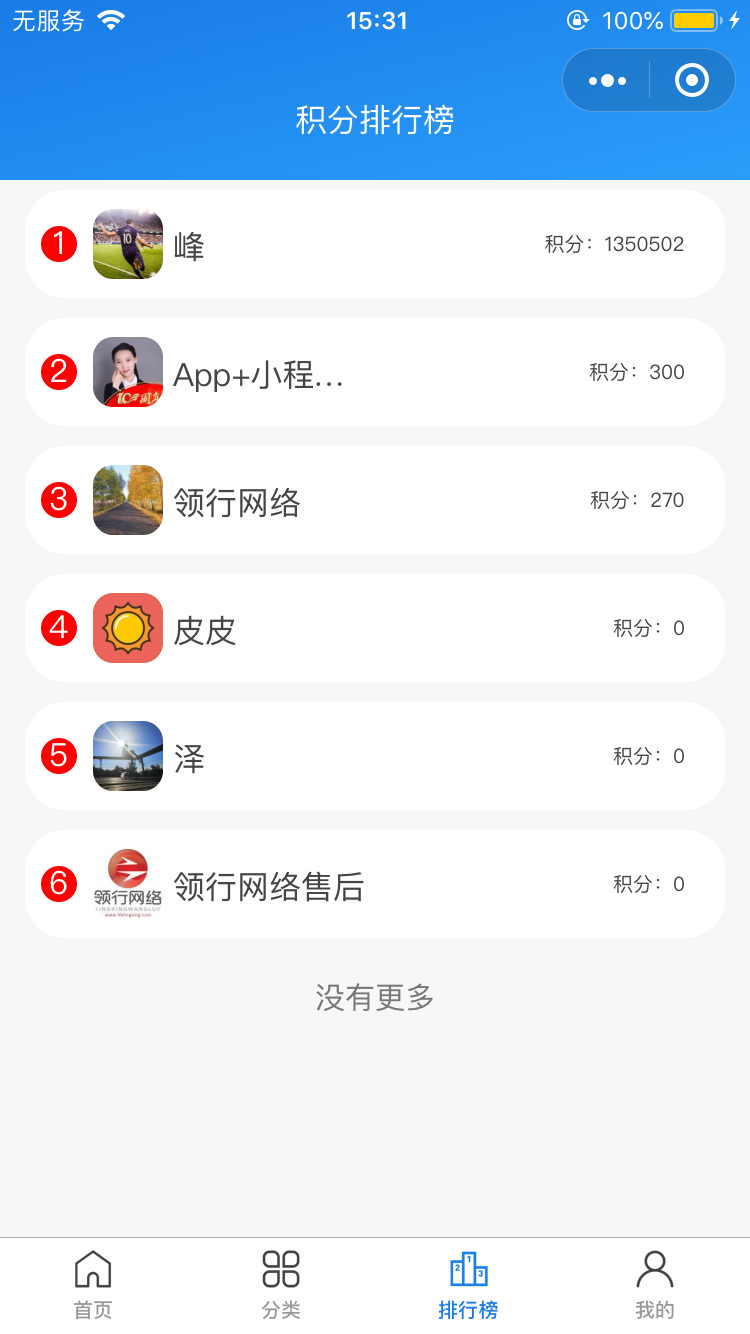This screenshot has height=1334, width=750.
Task: Select the rank 1 red badge
Action: pos(58,243)
